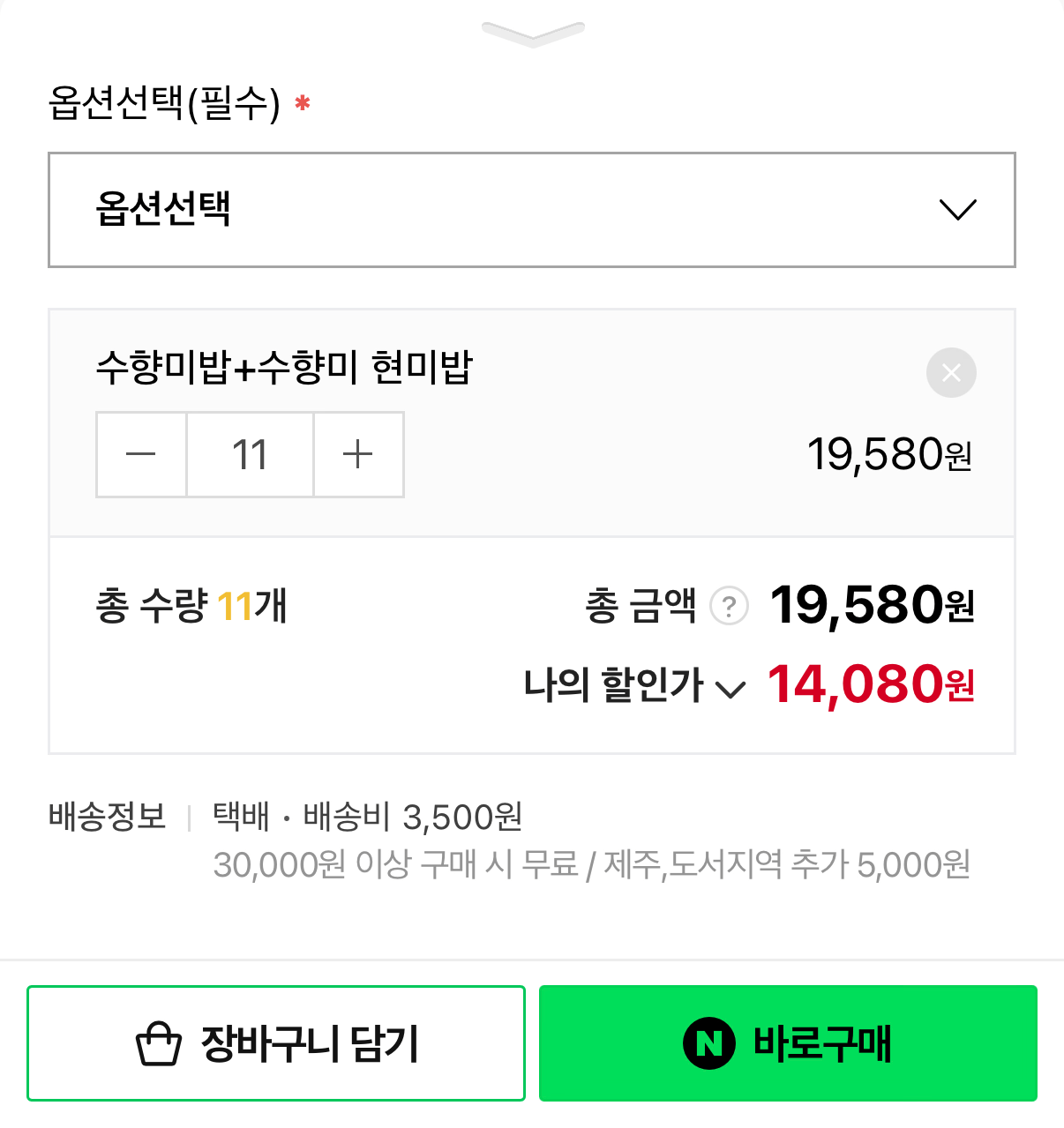Click the dropdown arrow inside the option selector
The width and height of the screenshot is (1064, 1128).
[x=959, y=210]
